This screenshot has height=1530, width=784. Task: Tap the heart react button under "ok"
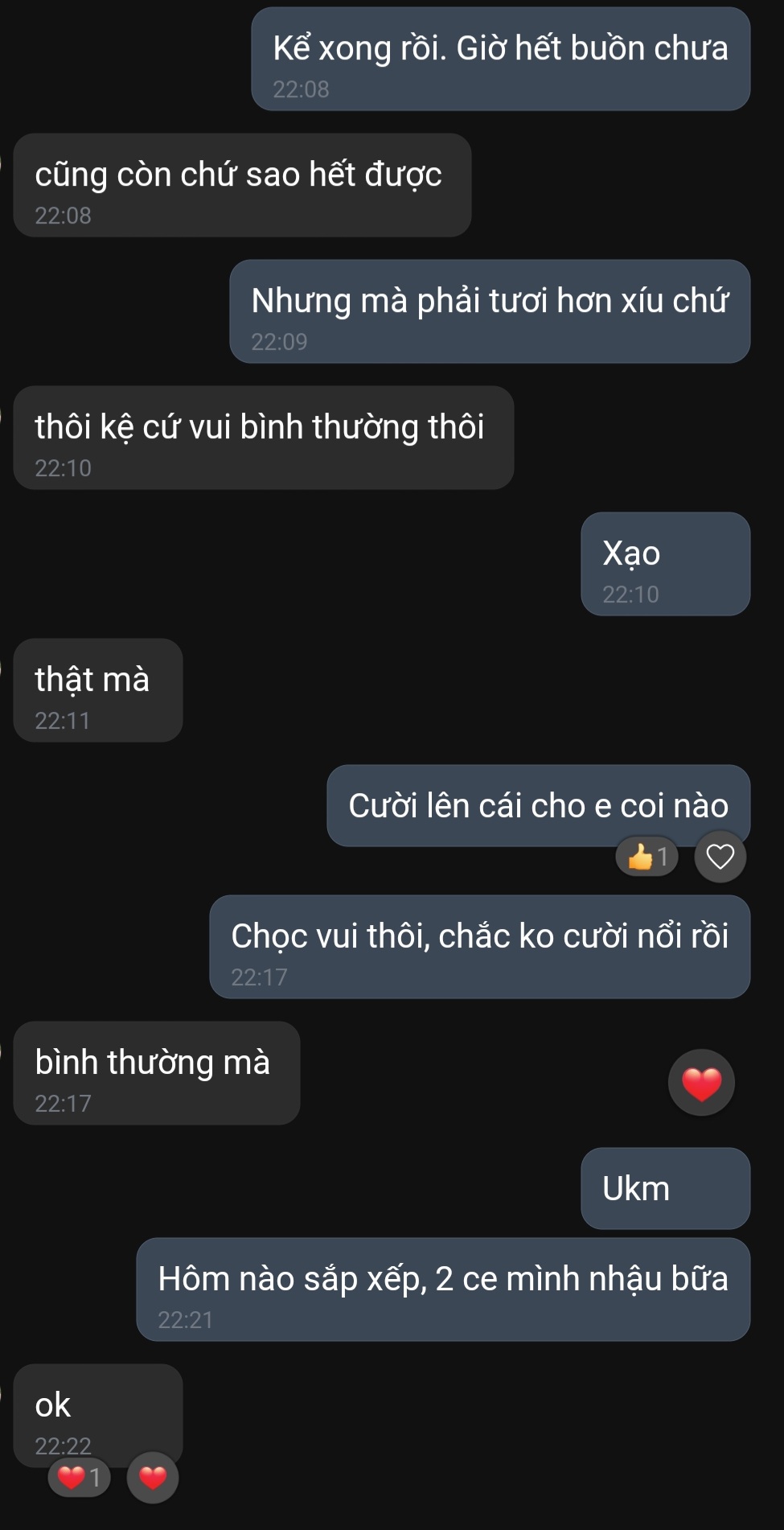pyautogui.click(x=153, y=1478)
